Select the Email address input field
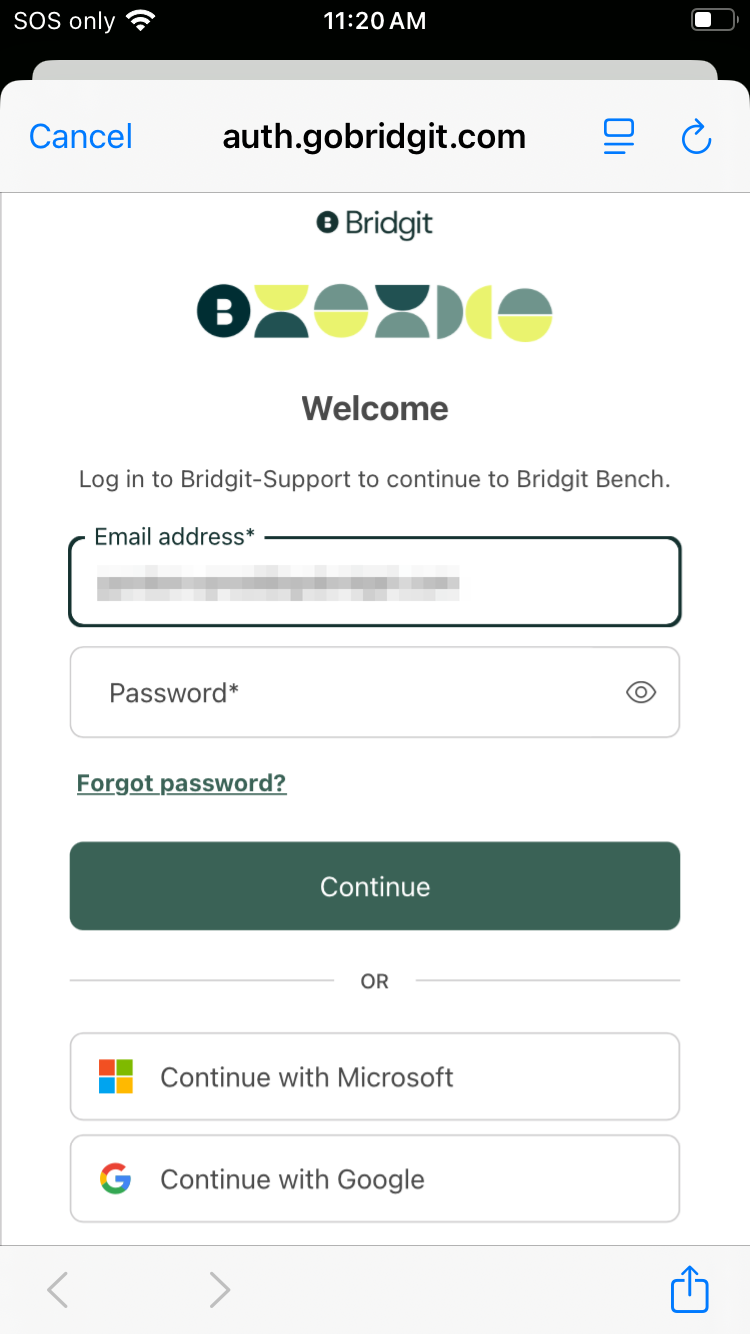 click(x=350, y=582)
